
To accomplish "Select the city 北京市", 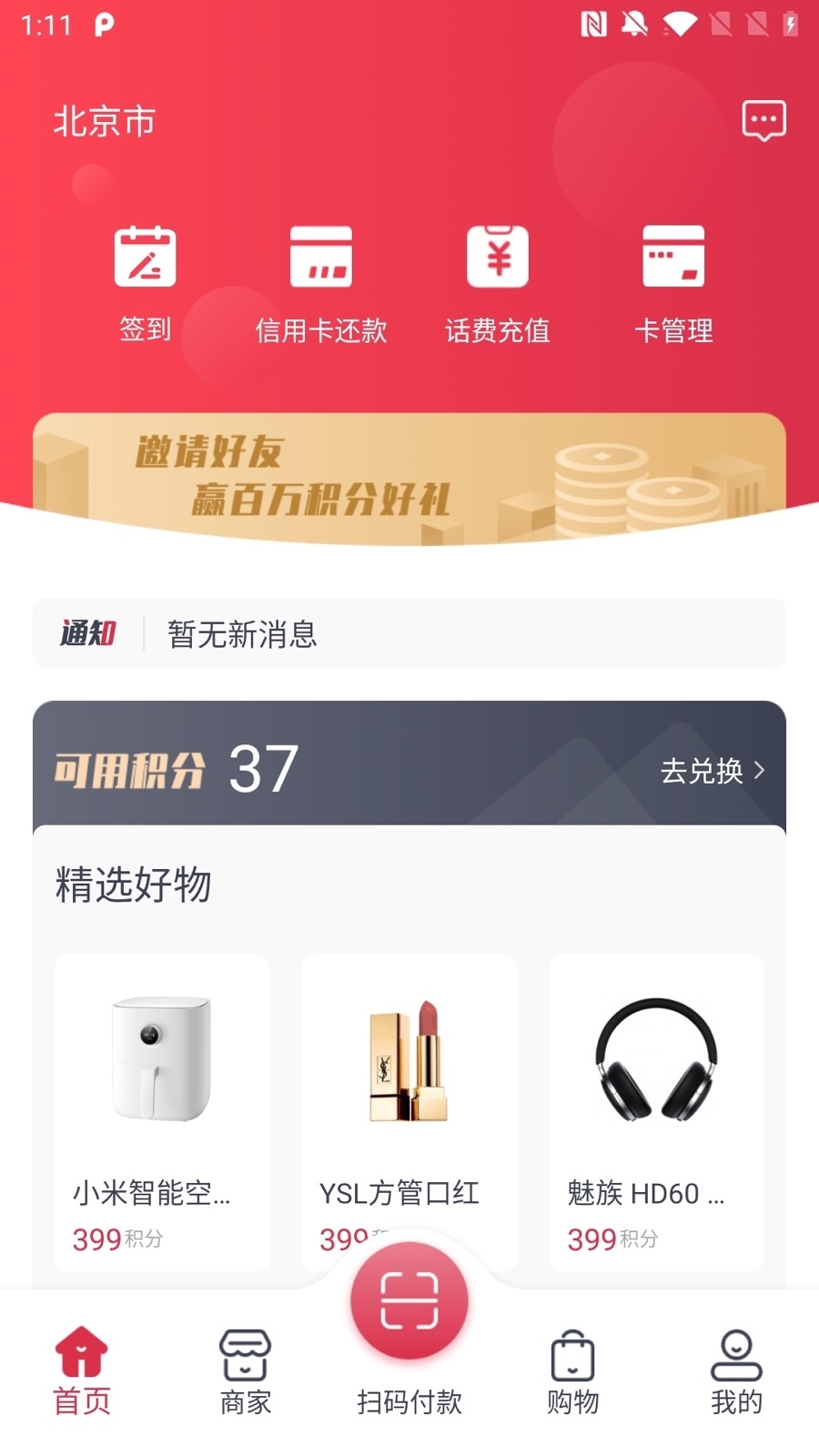I will pos(105,122).
